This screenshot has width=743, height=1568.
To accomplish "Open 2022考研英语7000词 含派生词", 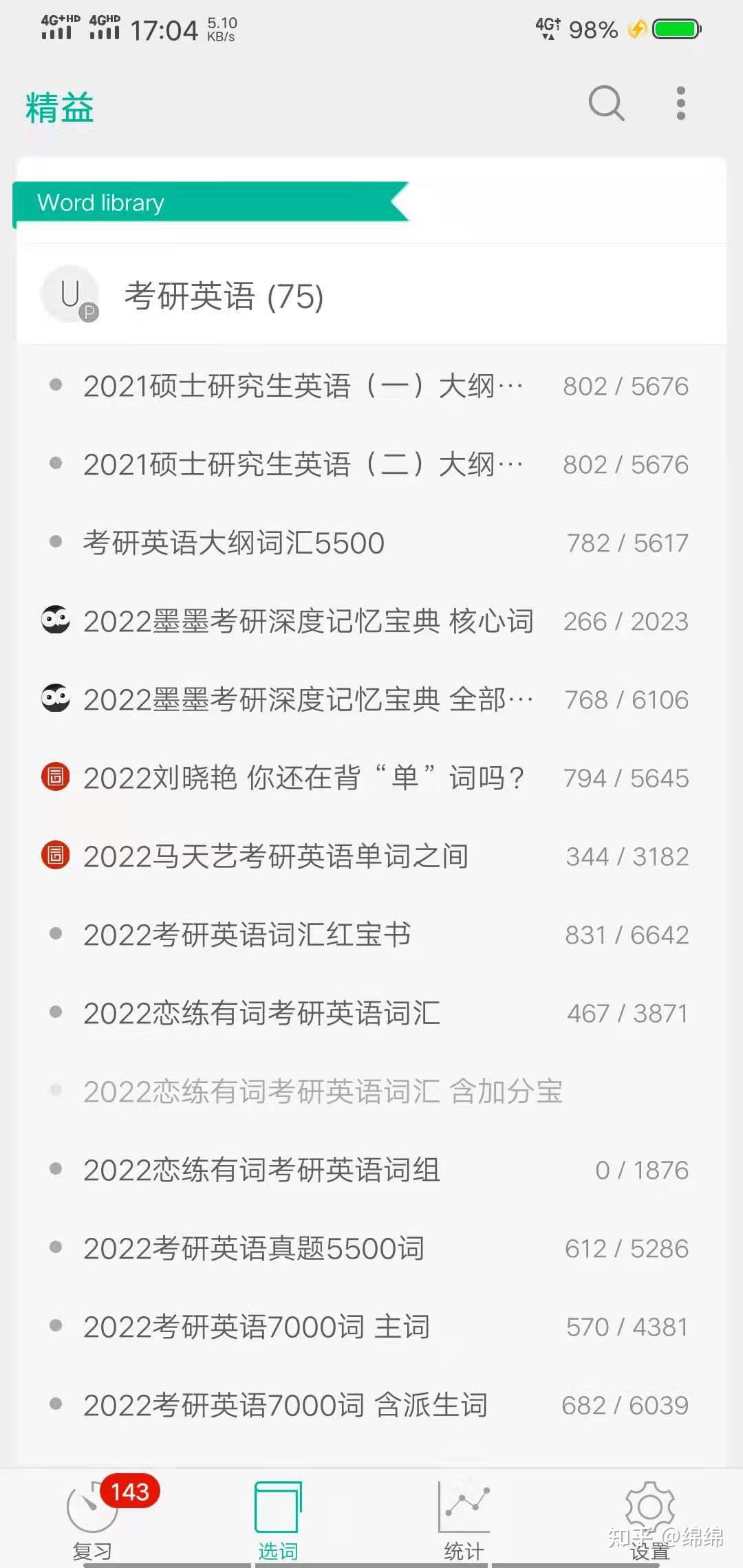I will [x=286, y=1406].
